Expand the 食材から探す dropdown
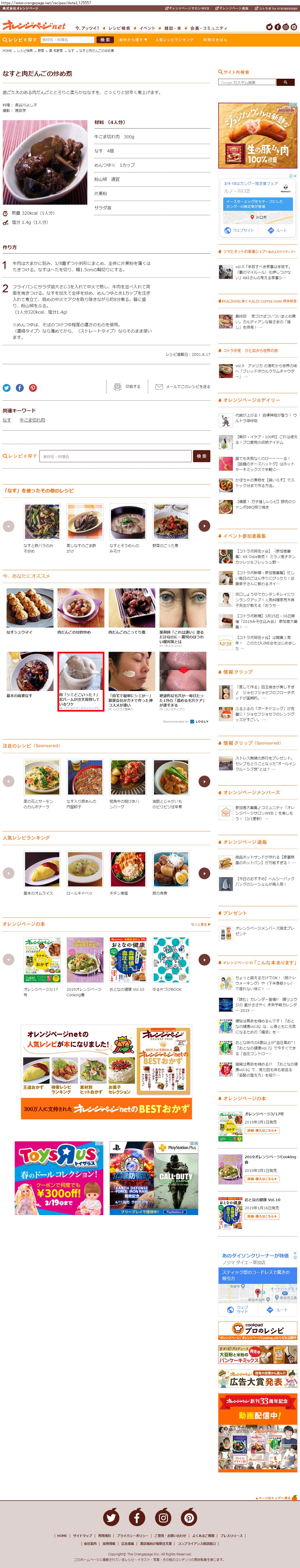Screen dimensions: 300x1568 [132, 40]
